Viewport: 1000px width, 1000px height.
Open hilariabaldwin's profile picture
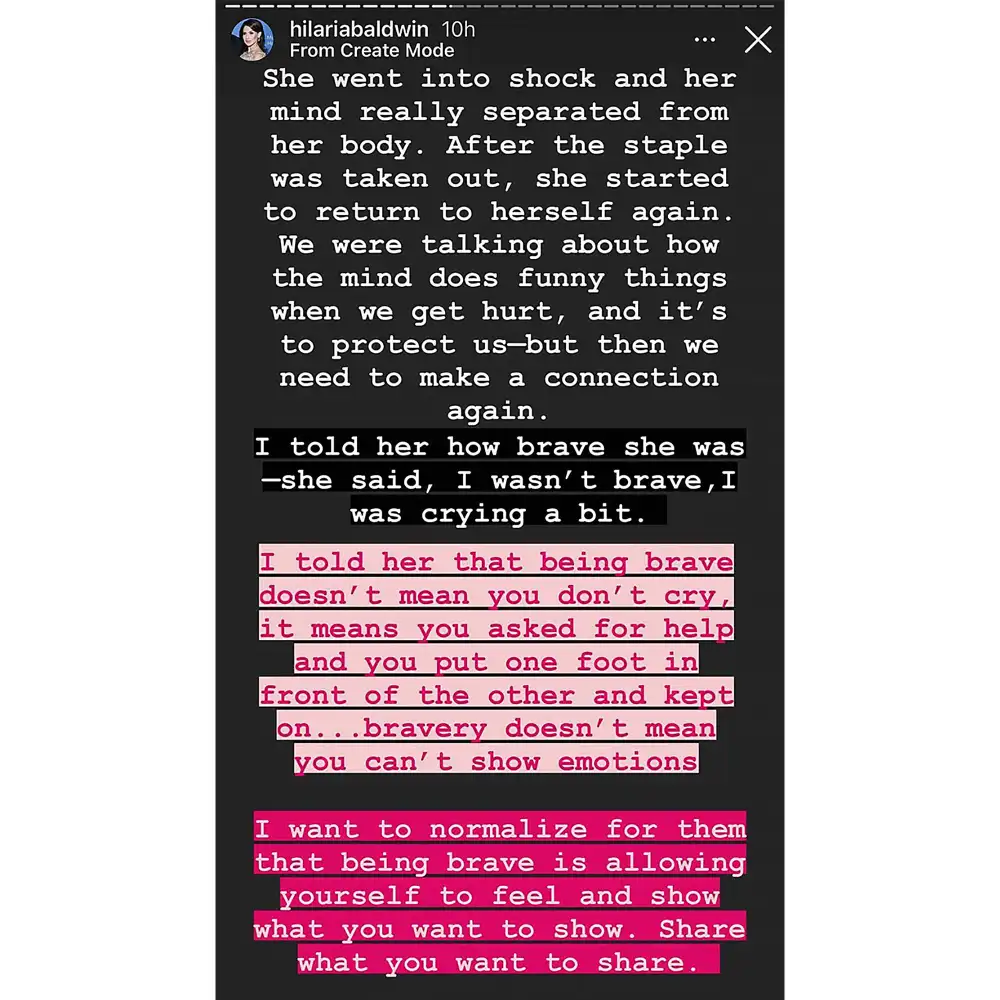[252, 39]
